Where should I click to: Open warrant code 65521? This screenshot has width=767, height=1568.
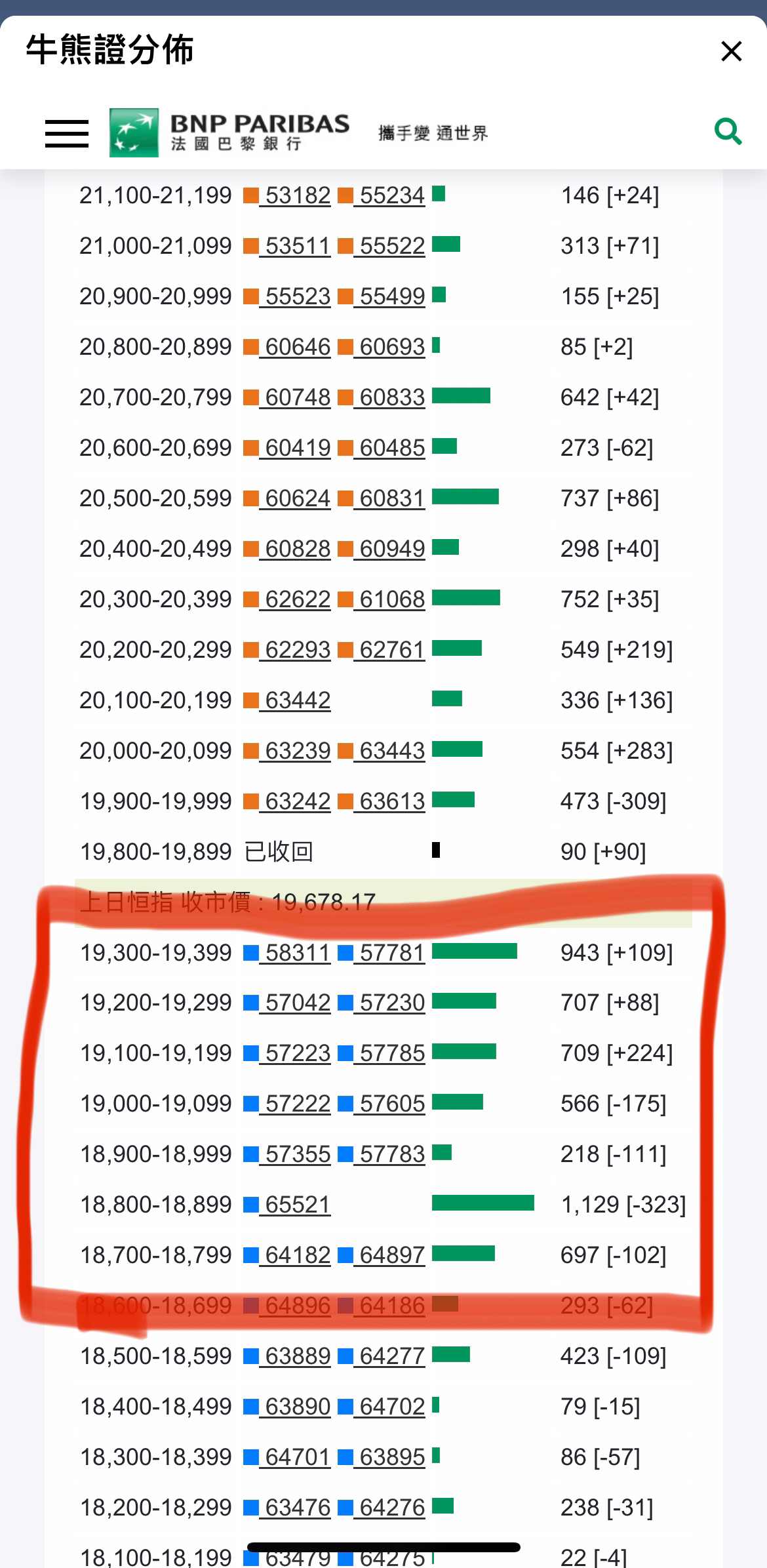(x=298, y=1205)
